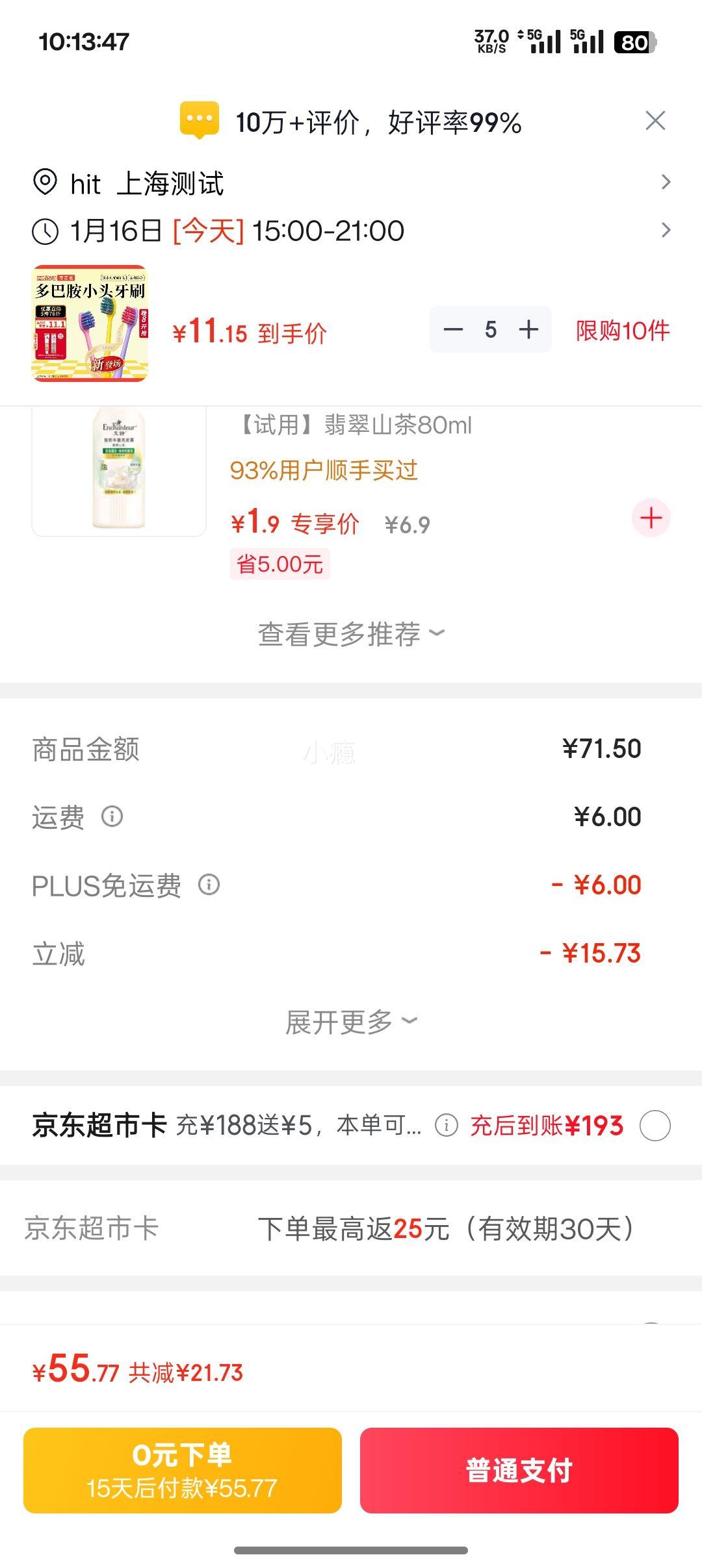Change delivery time using its chevron
This screenshot has width=702, height=1568.
click(x=666, y=231)
